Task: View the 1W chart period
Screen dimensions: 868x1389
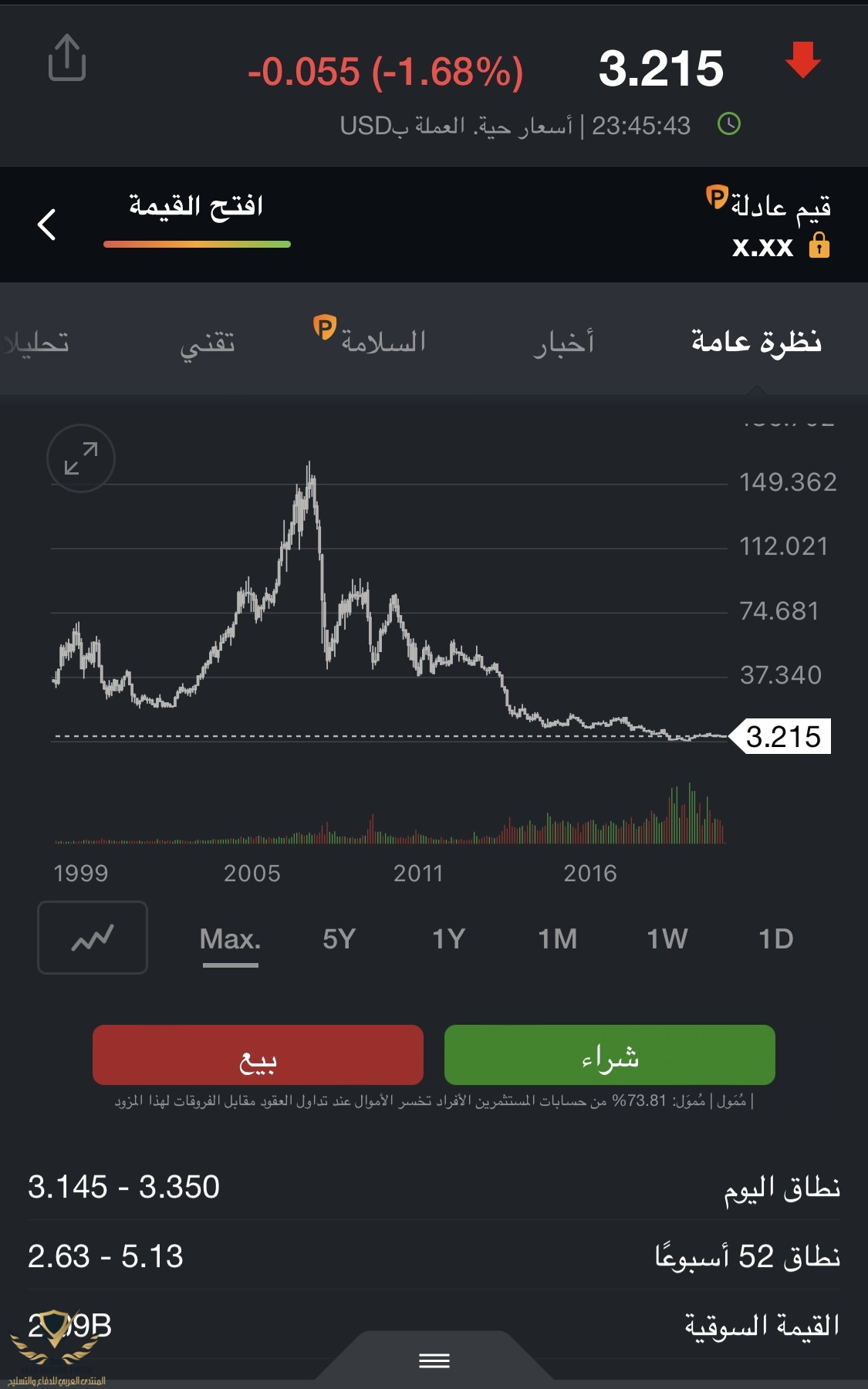Action: (x=667, y=939)
